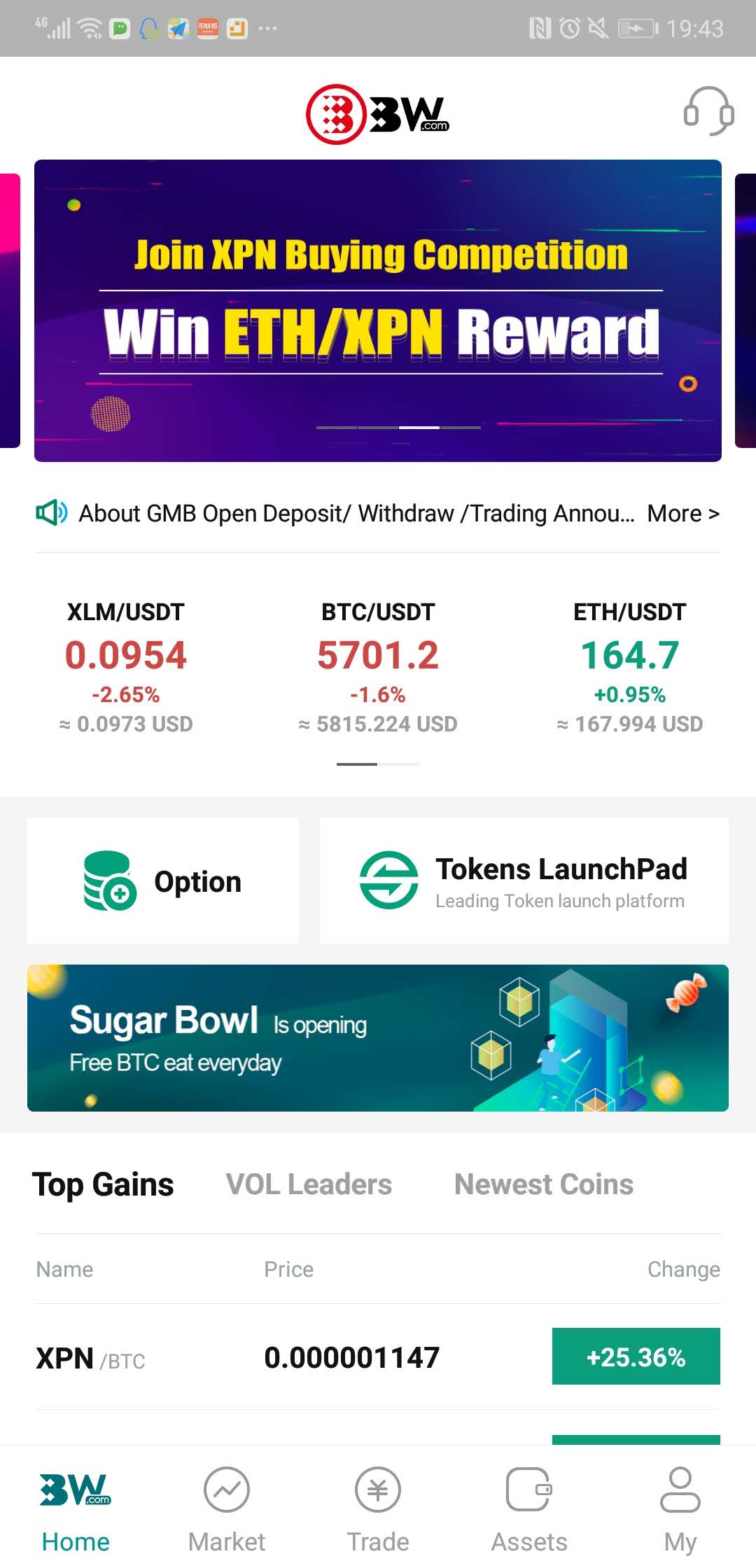Switch to the Market tab

tap(227, 1506)
